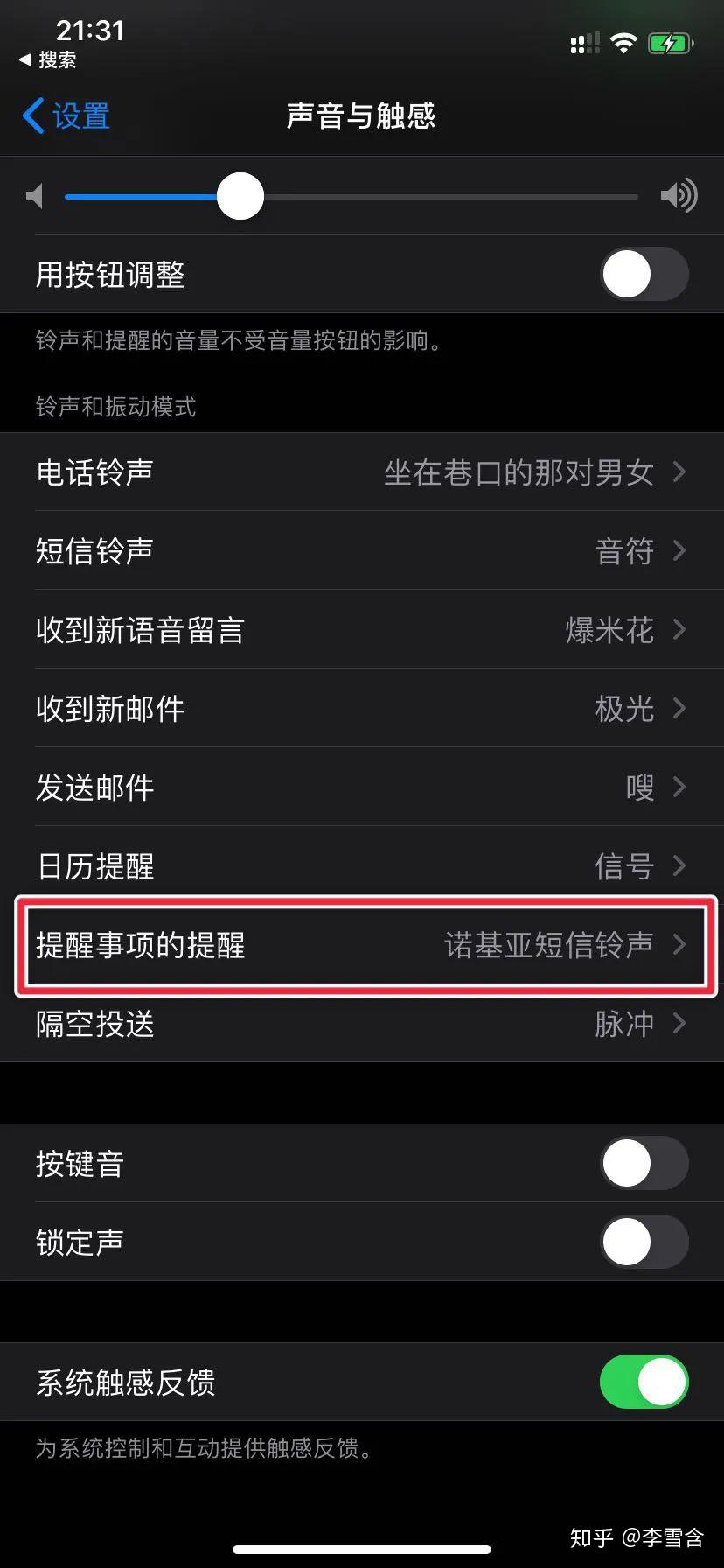Enable the 用按钮调整 switch

[644, 275]
